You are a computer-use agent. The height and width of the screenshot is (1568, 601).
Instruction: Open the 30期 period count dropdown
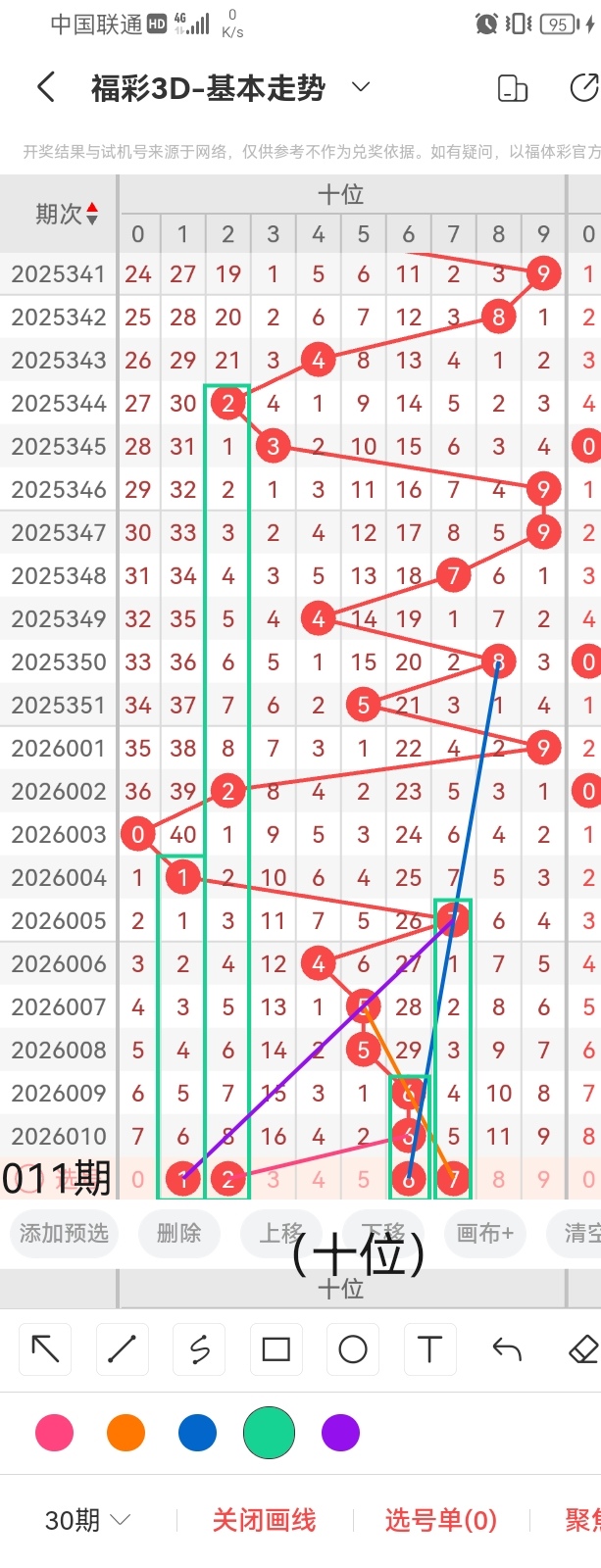click(88, 1520)
